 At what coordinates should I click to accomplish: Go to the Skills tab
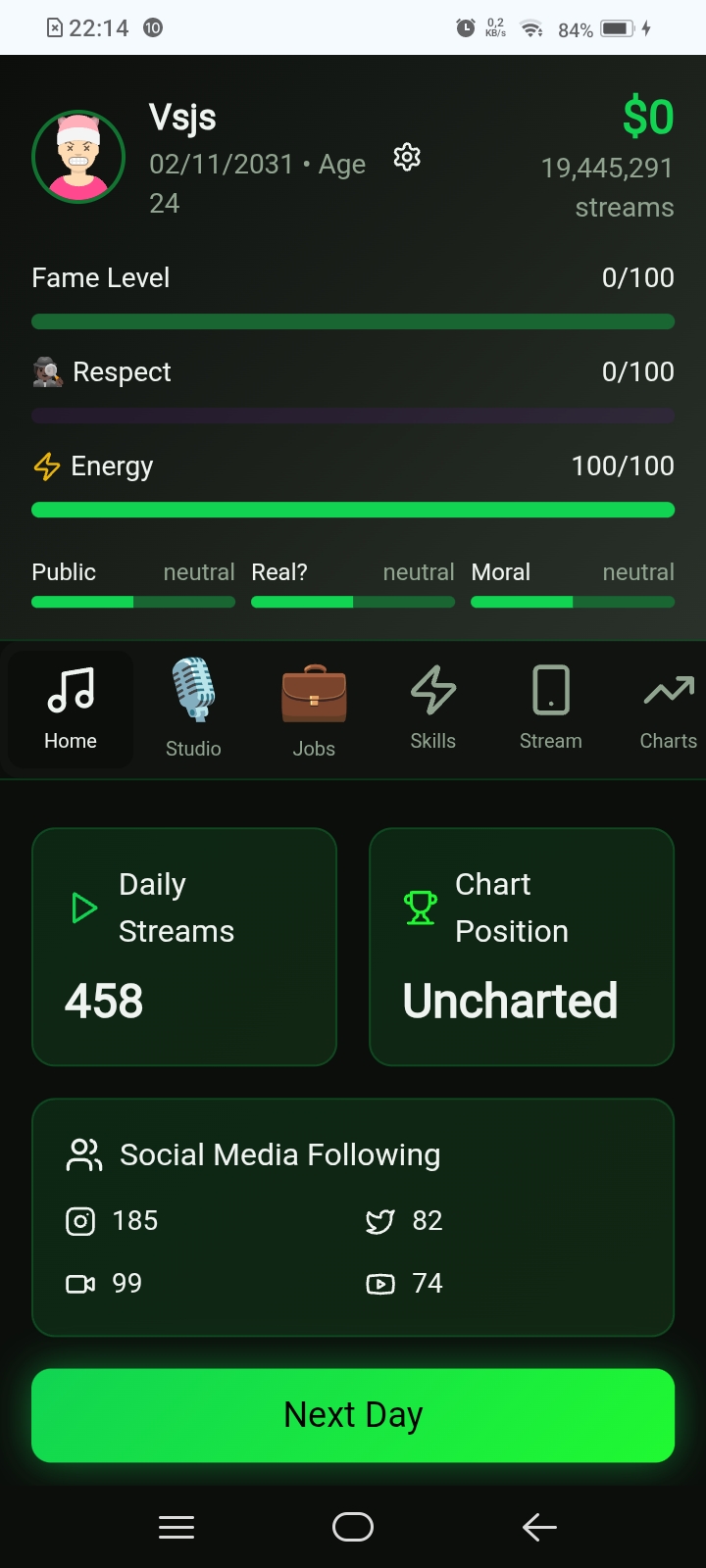coord(432,709)
